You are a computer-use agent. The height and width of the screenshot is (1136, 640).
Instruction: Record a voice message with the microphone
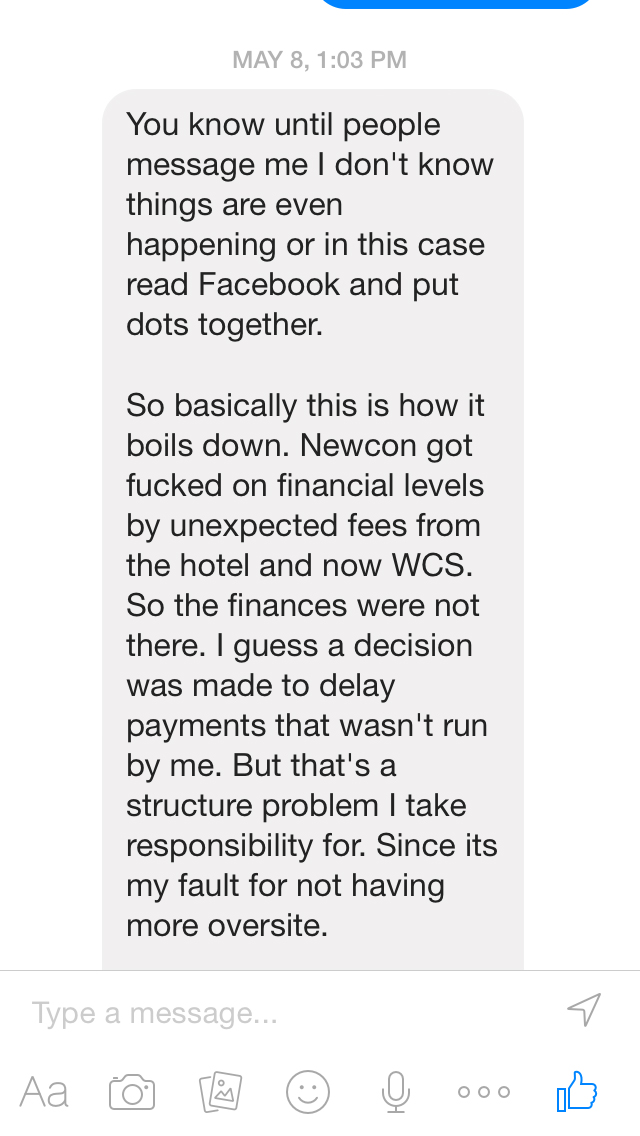[396, 1092]
